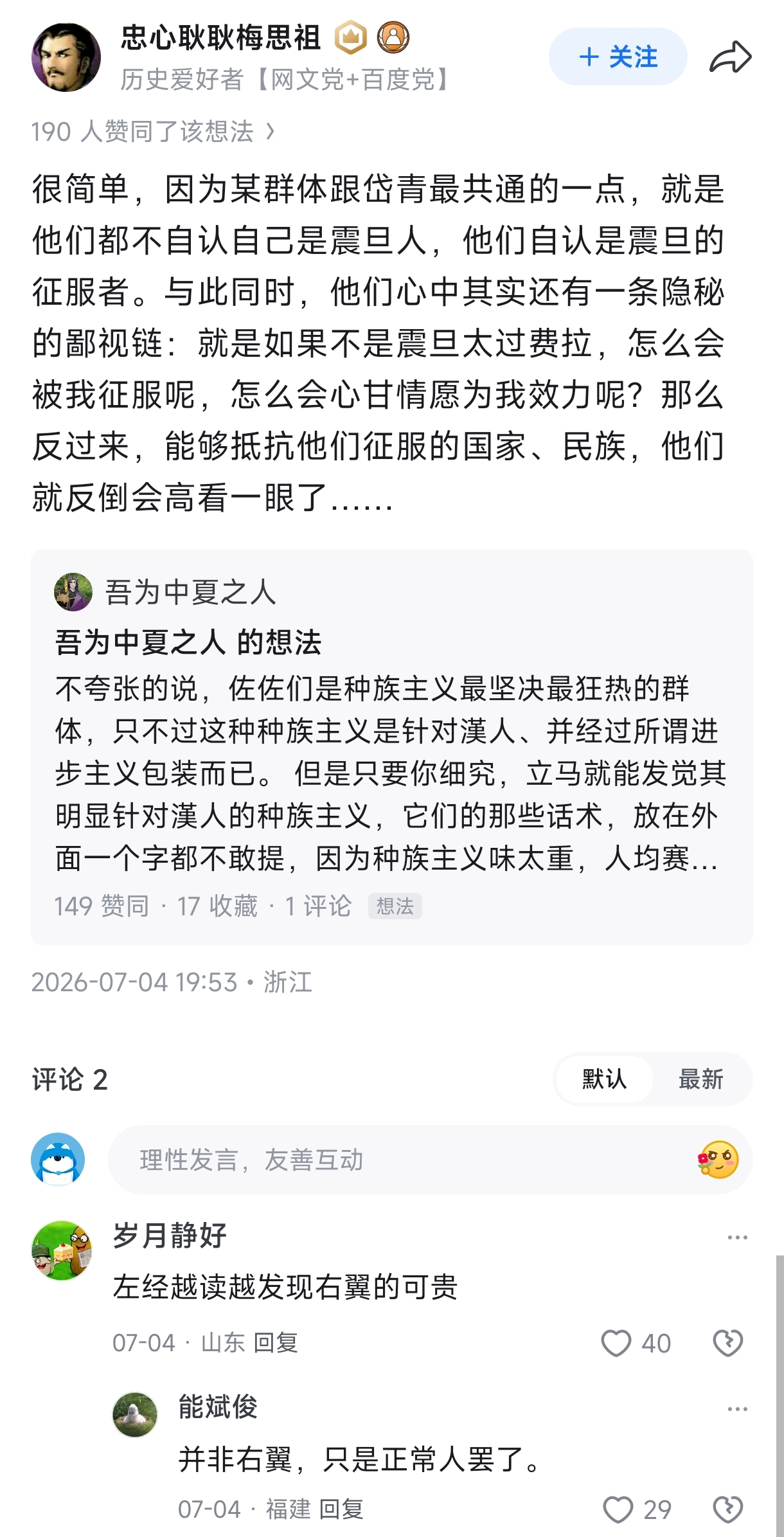Dislike 岁月静好's comment

coord(728,1343)
